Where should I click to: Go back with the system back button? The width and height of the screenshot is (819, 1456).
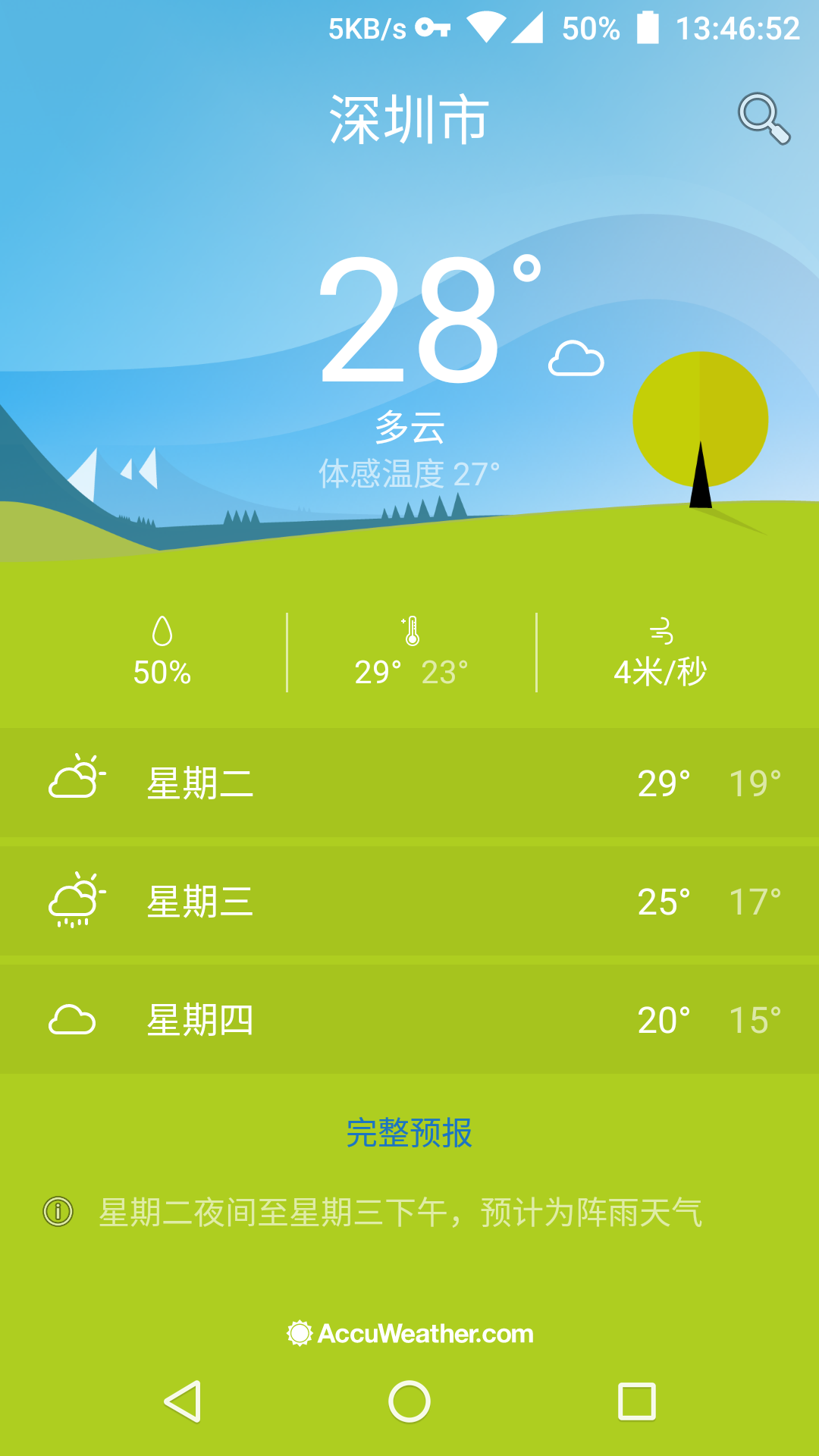click(x=183, y=1401)
